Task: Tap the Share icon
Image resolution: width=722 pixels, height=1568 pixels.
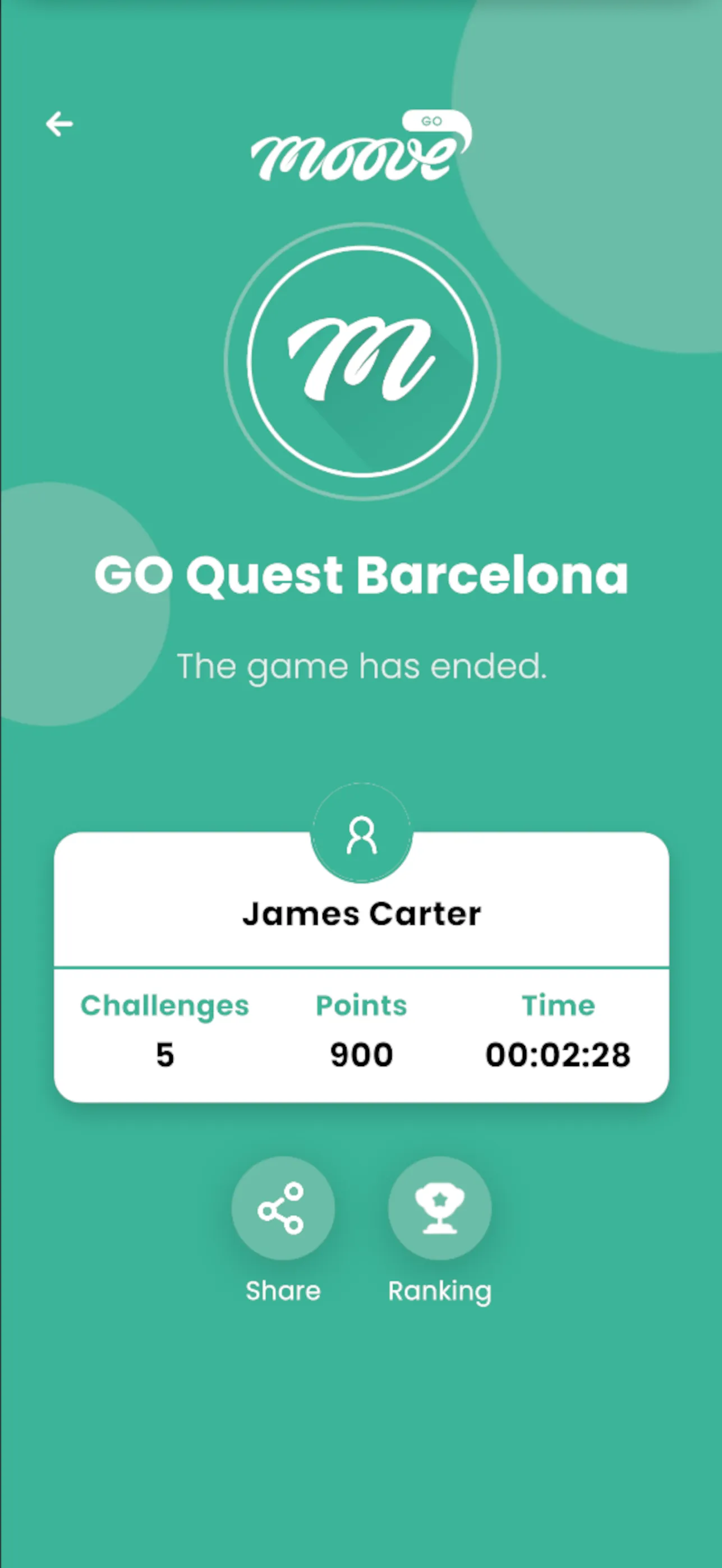Action: [x=283, y=1209]
